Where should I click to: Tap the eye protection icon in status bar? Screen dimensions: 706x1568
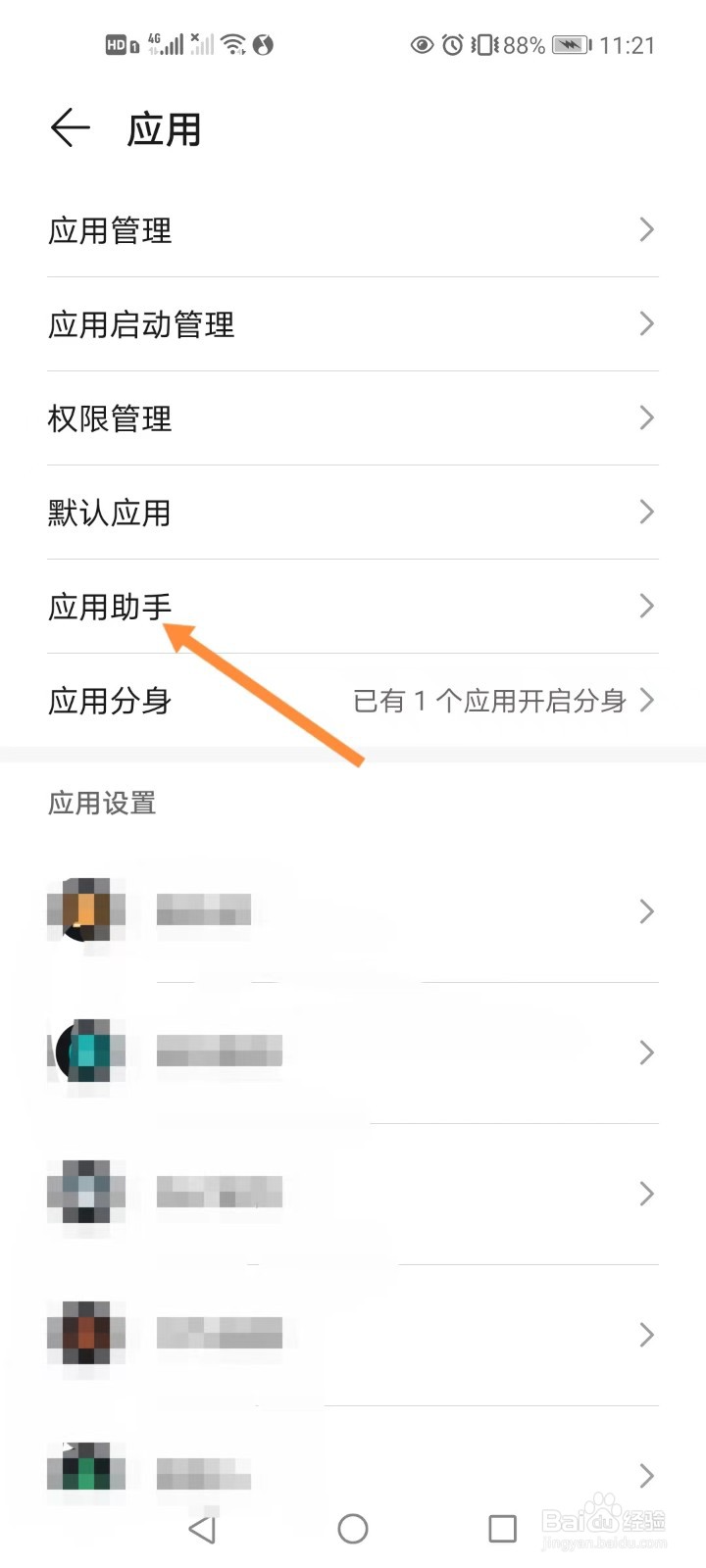tap(422, 45)
